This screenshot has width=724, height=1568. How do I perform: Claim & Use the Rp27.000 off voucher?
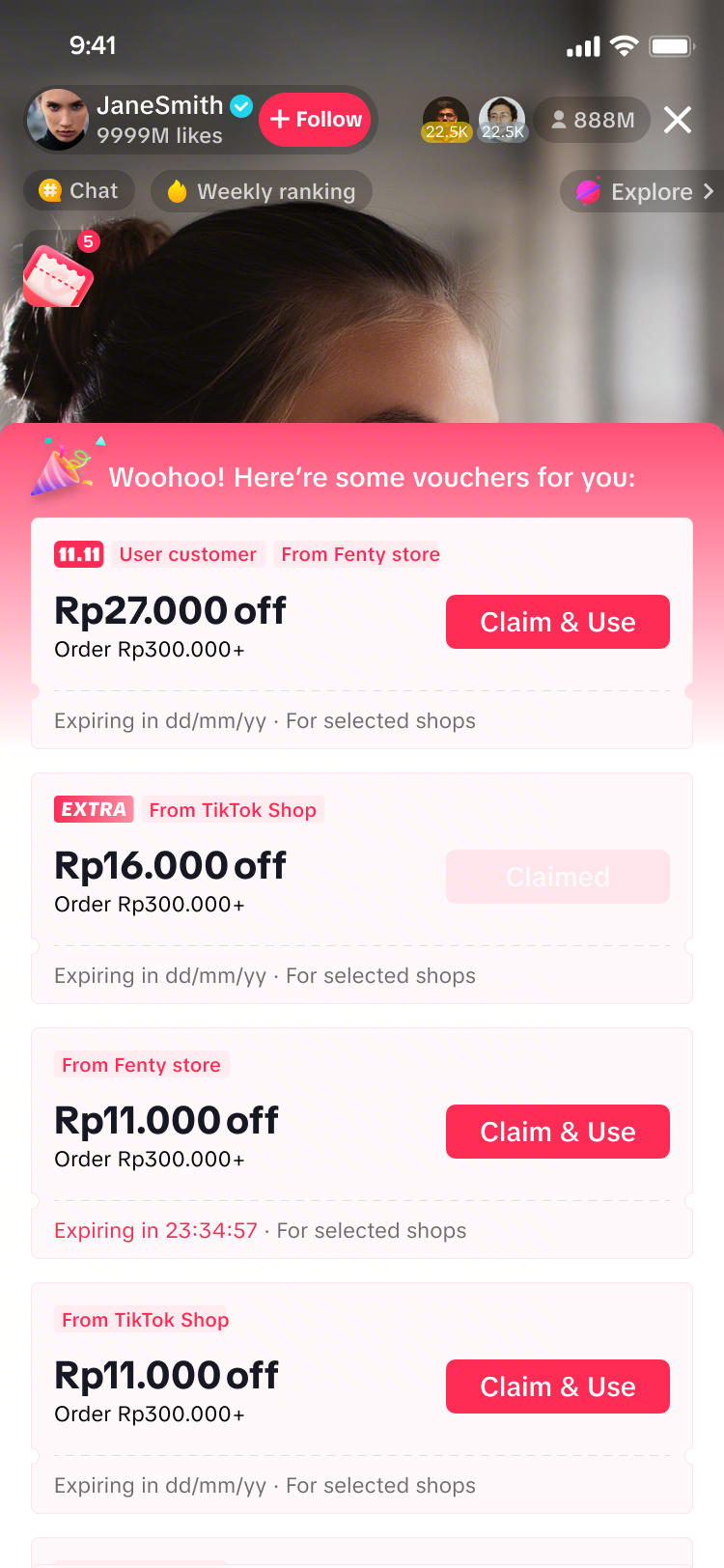point(557,622)
